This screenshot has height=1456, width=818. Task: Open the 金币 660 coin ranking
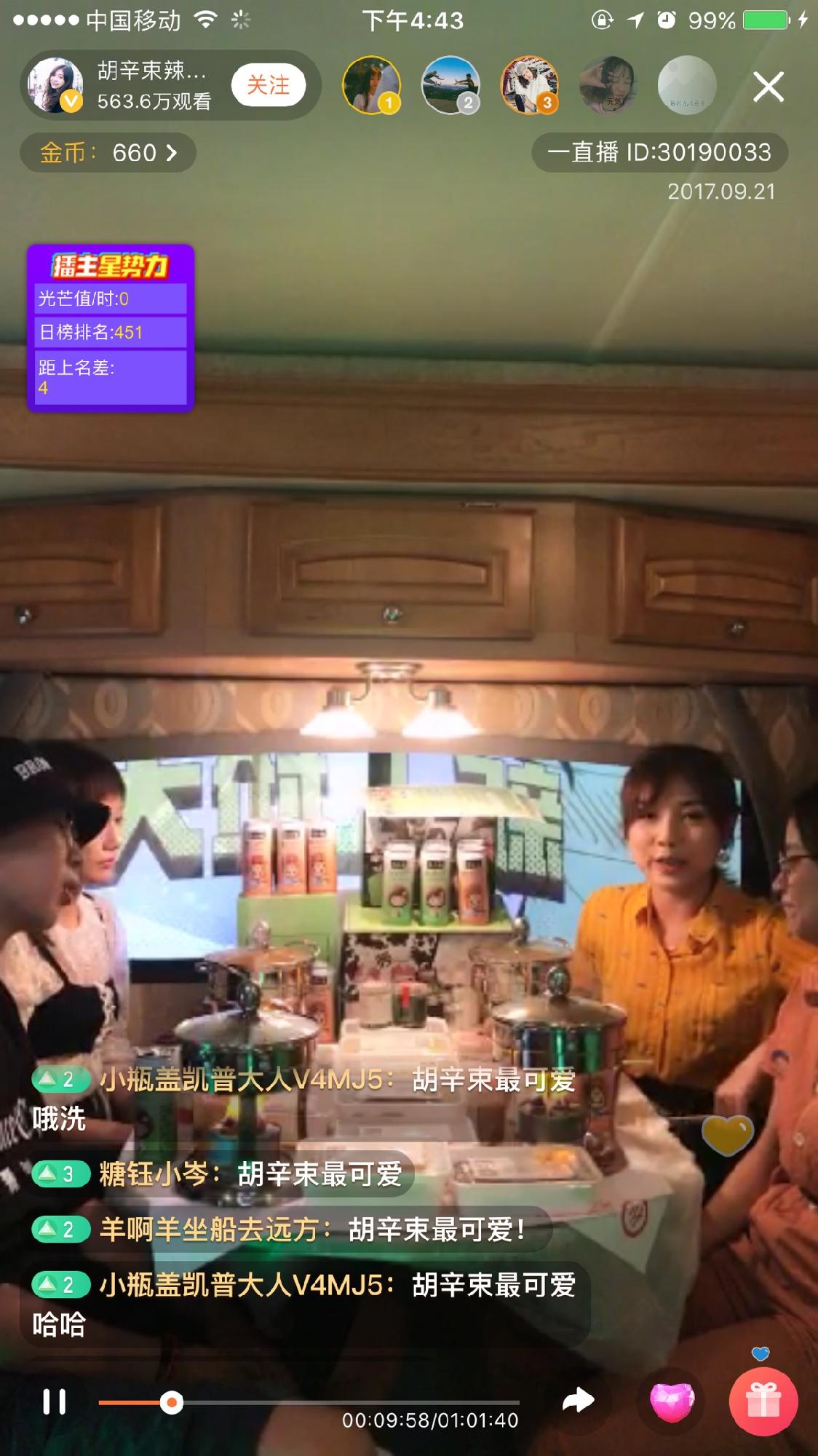[108, 153]
